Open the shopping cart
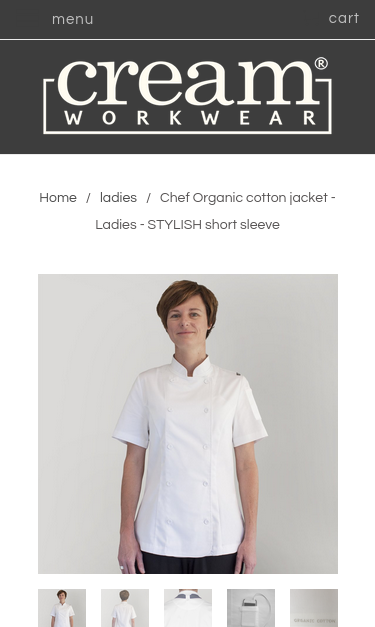This screenshot has height=627, width=375. [x=344, y=18]
